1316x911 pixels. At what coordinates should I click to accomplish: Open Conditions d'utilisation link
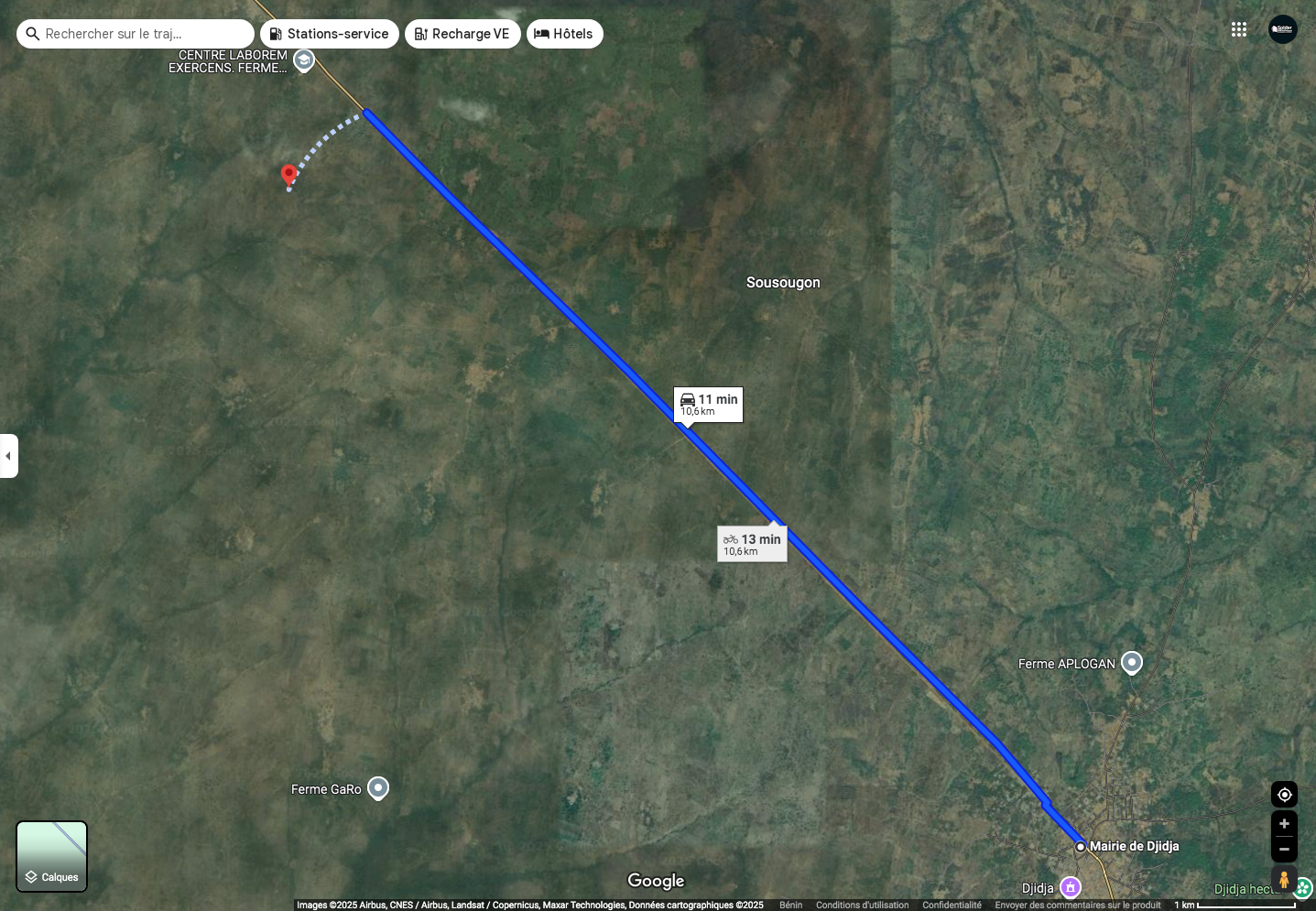862,905
